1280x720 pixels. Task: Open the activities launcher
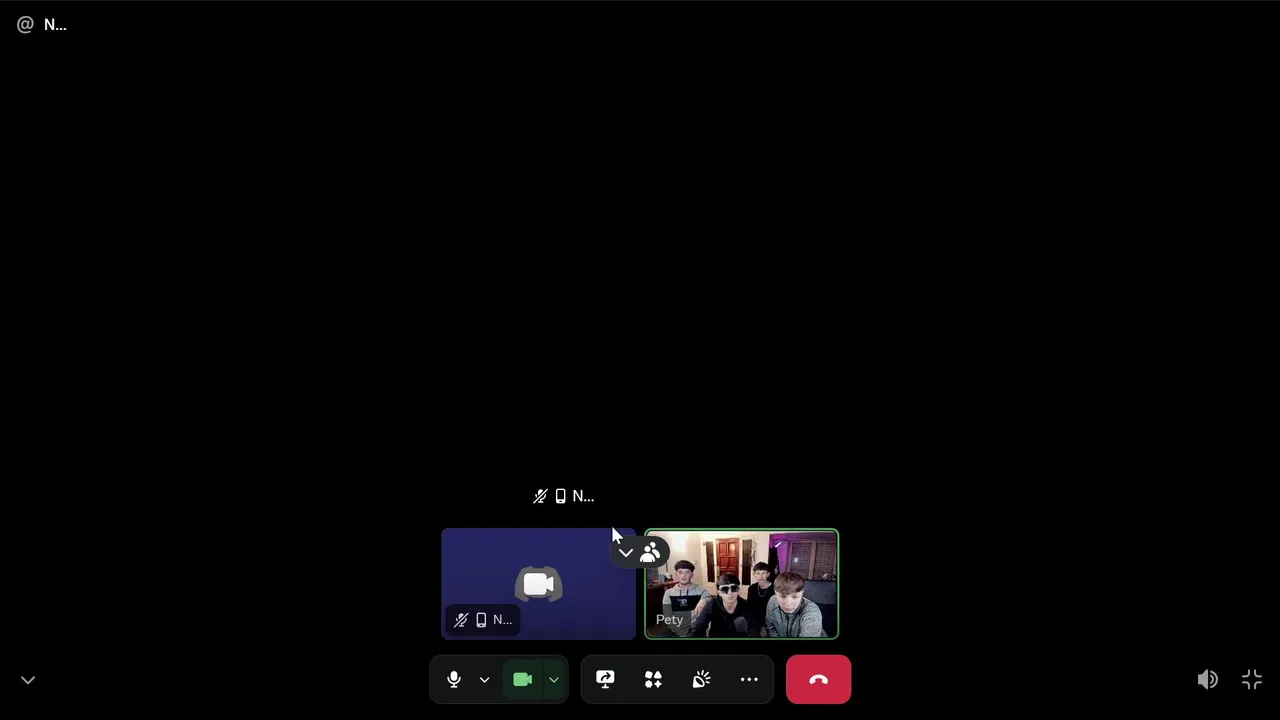pyautogui.click(x=653, y=680)
